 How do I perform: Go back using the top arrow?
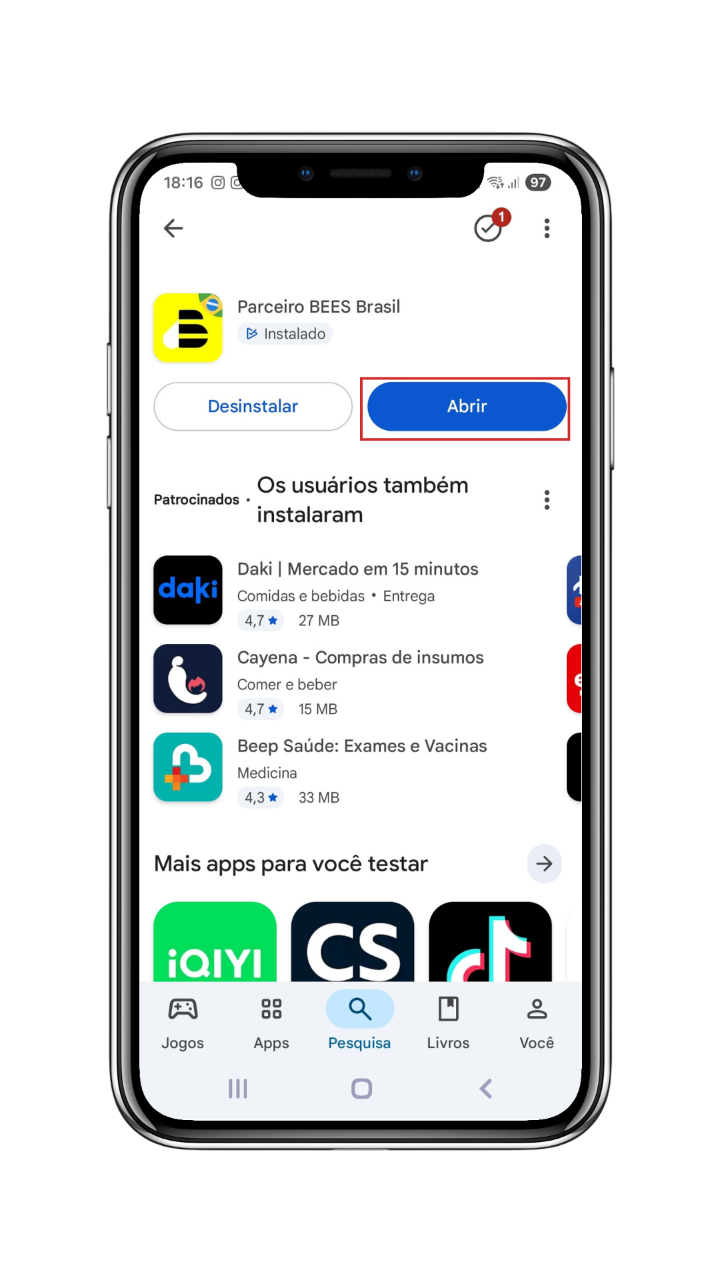[x=174, y=228]
